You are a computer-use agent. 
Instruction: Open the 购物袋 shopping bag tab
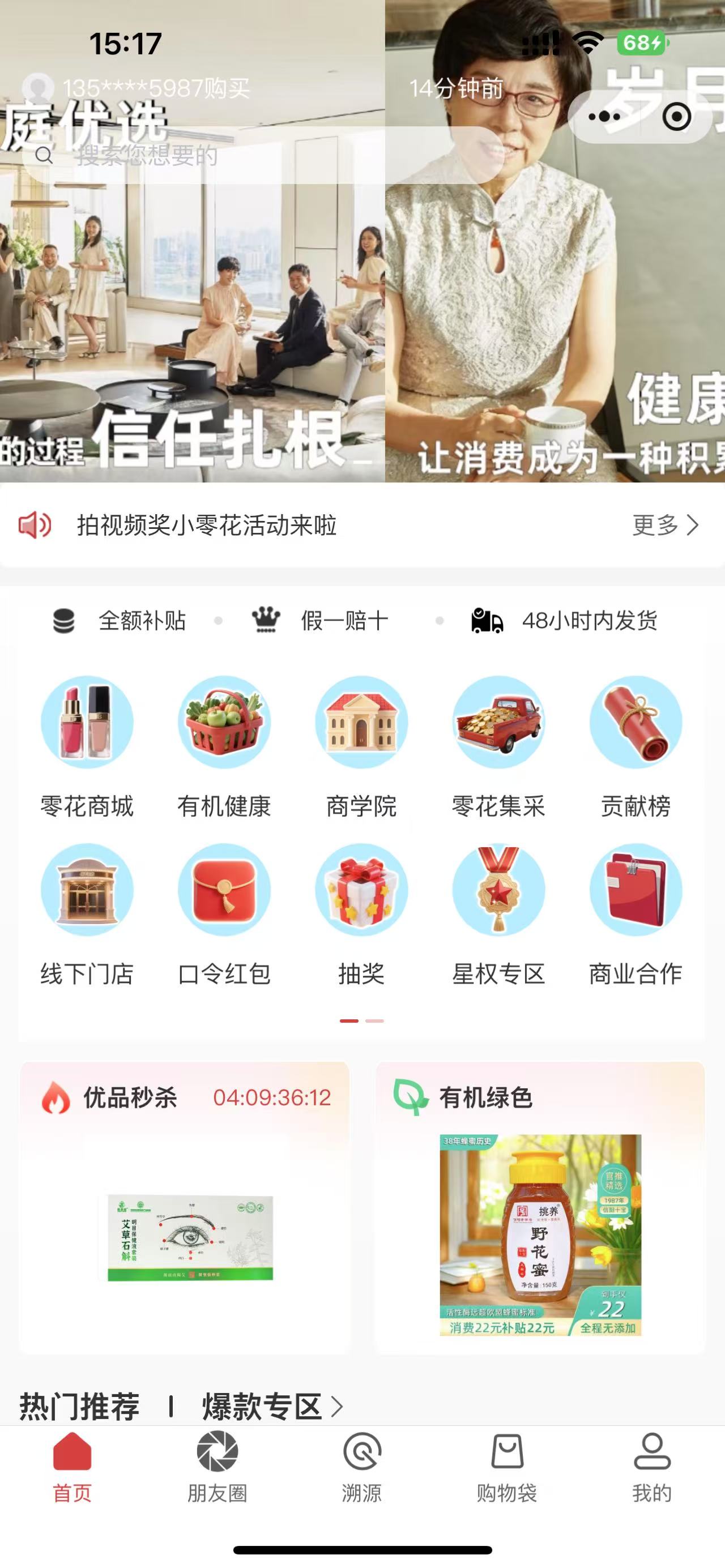coord(506,1466)
